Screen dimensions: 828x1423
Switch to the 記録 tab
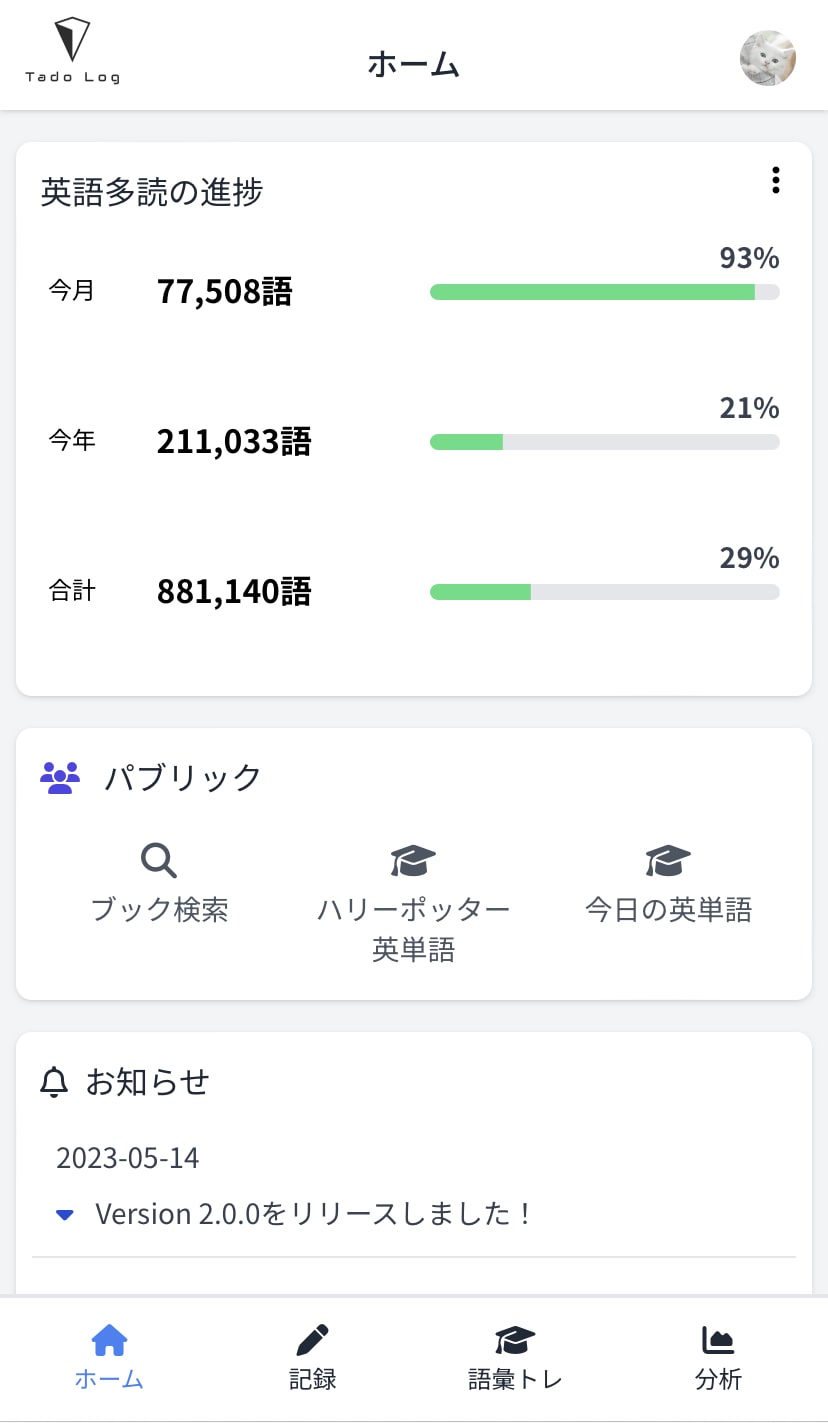pyautogui.click(x=311, y=1355)
